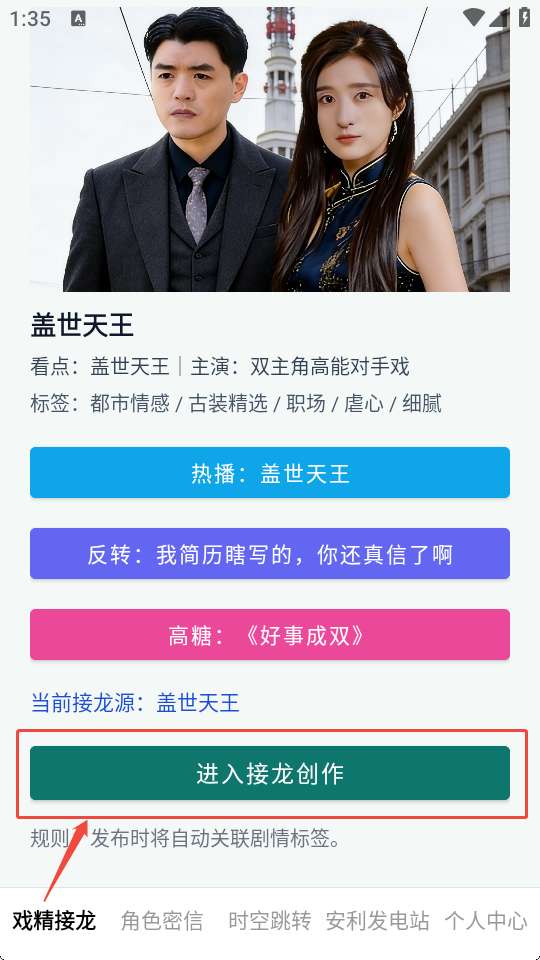Open the 盖世天王 drama poster
540x960 pixels.
pos(270,149)
